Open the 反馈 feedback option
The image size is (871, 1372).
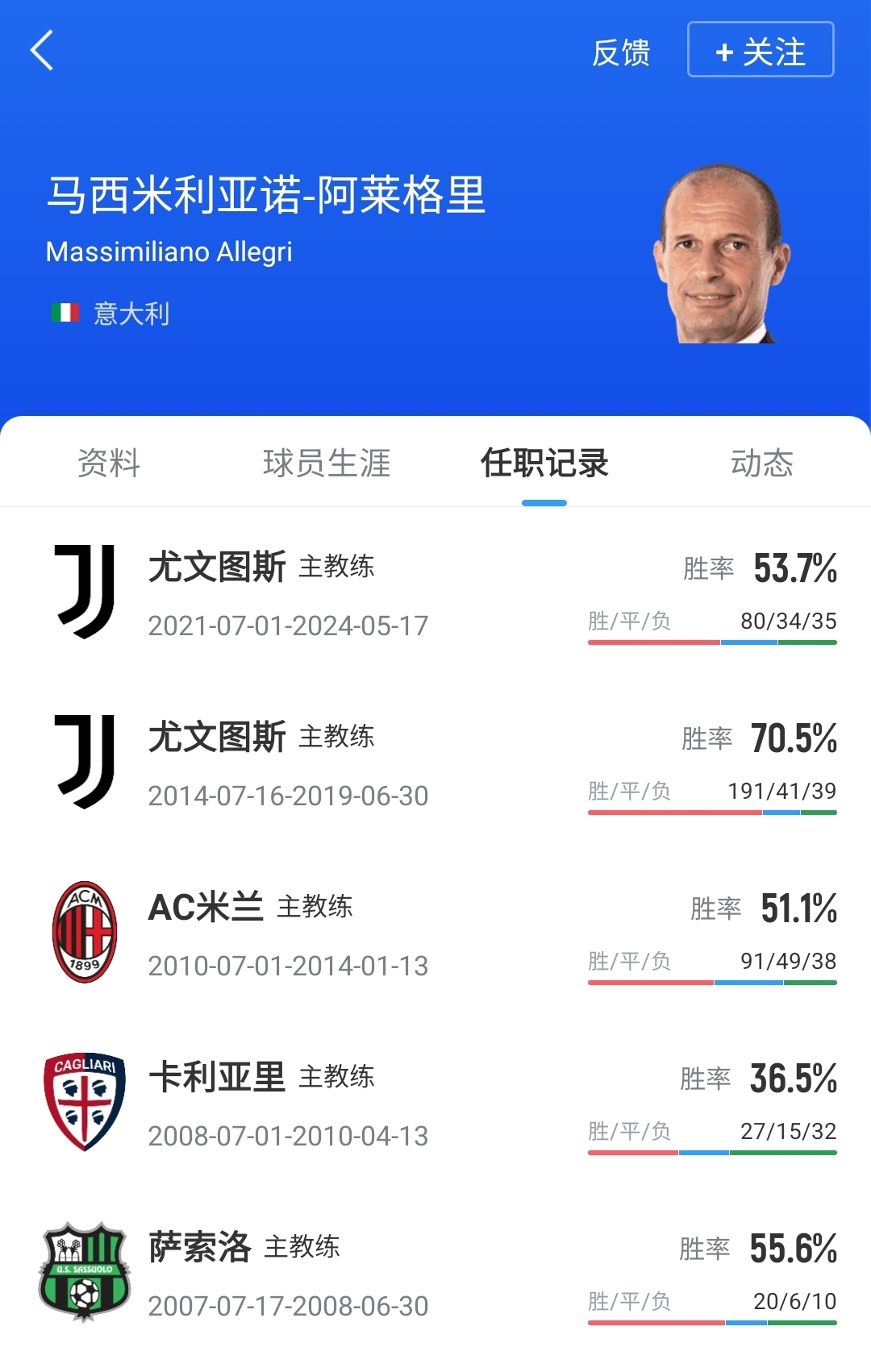click(x=620, y=52)
